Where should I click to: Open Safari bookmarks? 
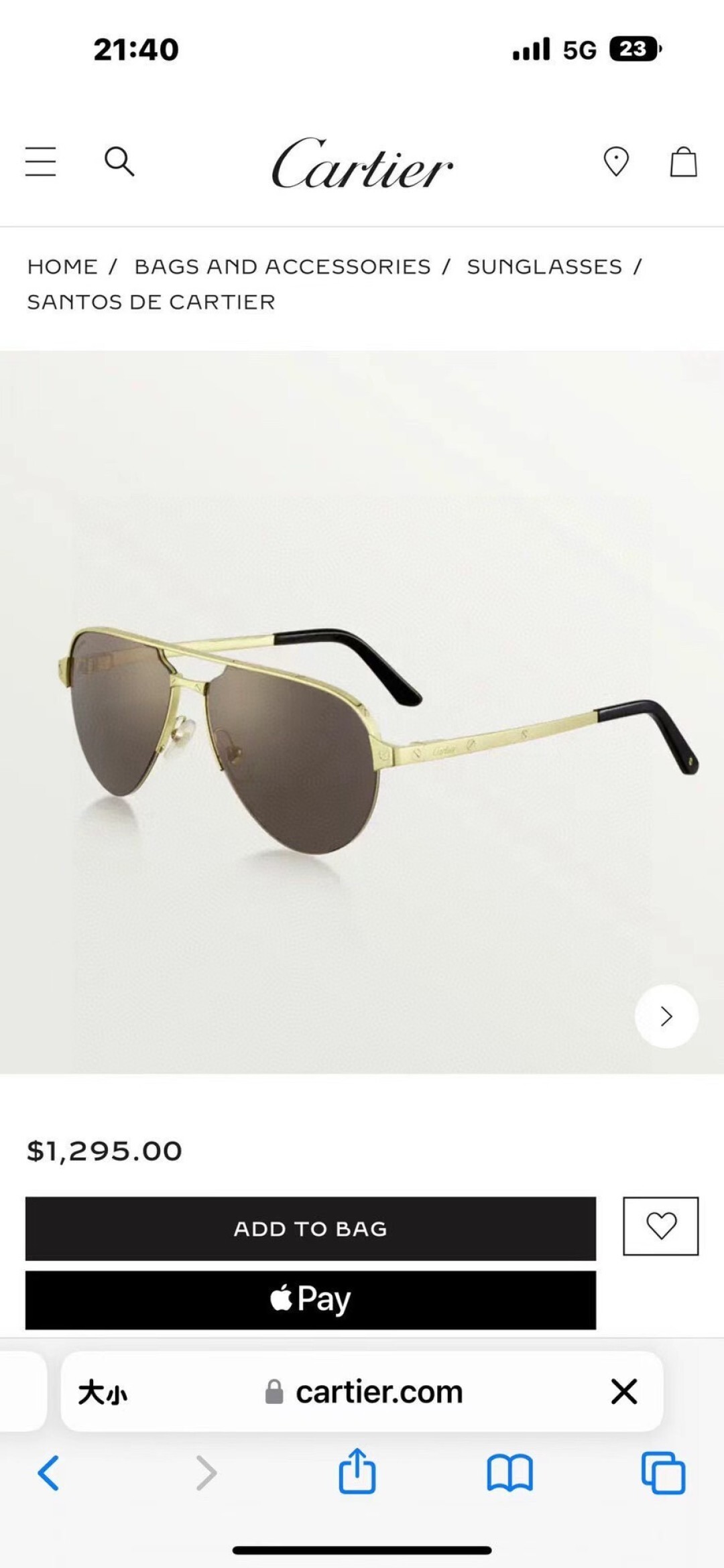(509, 1472)
